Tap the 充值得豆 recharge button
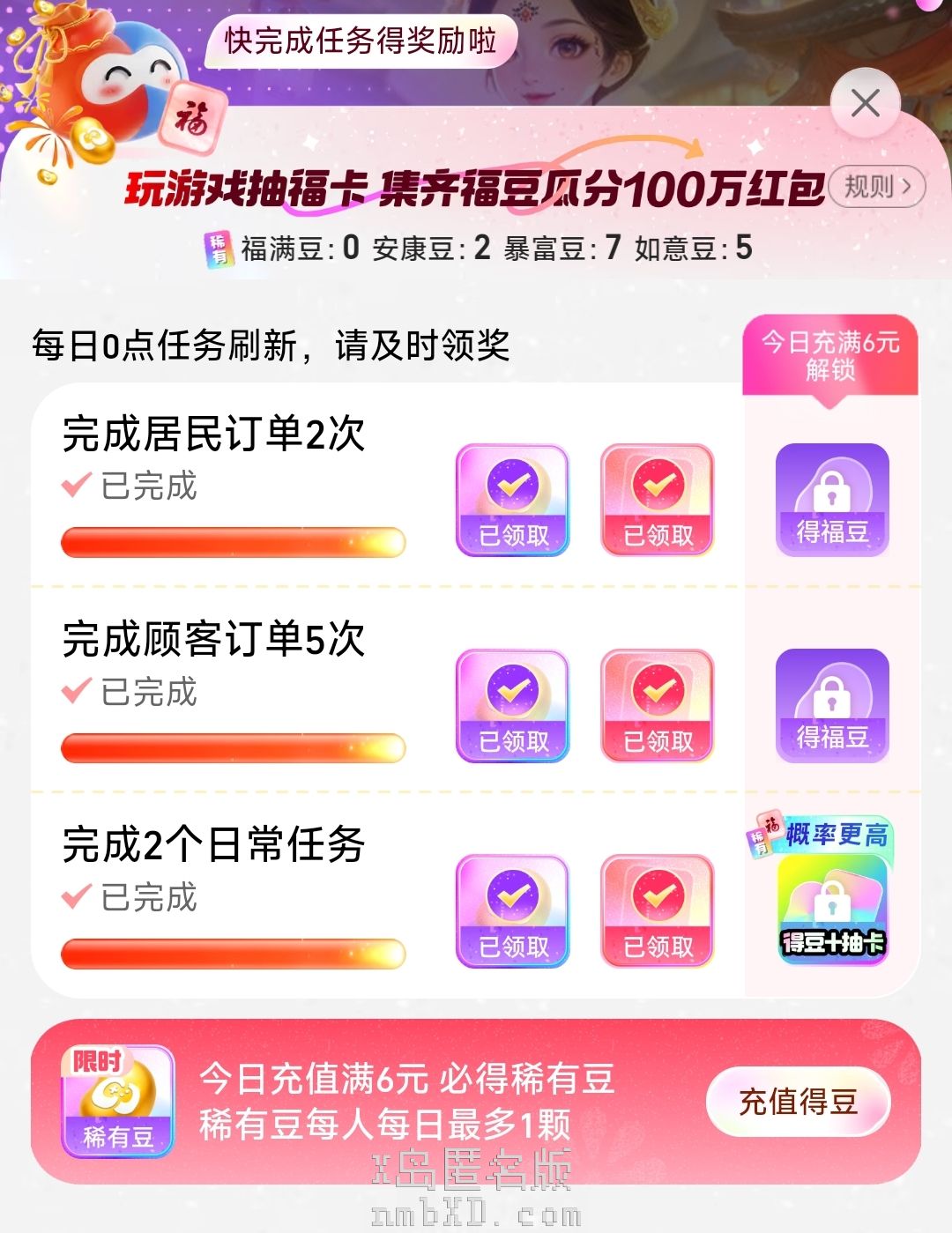This screenshot has width=952, height=1233. click(x=798, y=1102)
